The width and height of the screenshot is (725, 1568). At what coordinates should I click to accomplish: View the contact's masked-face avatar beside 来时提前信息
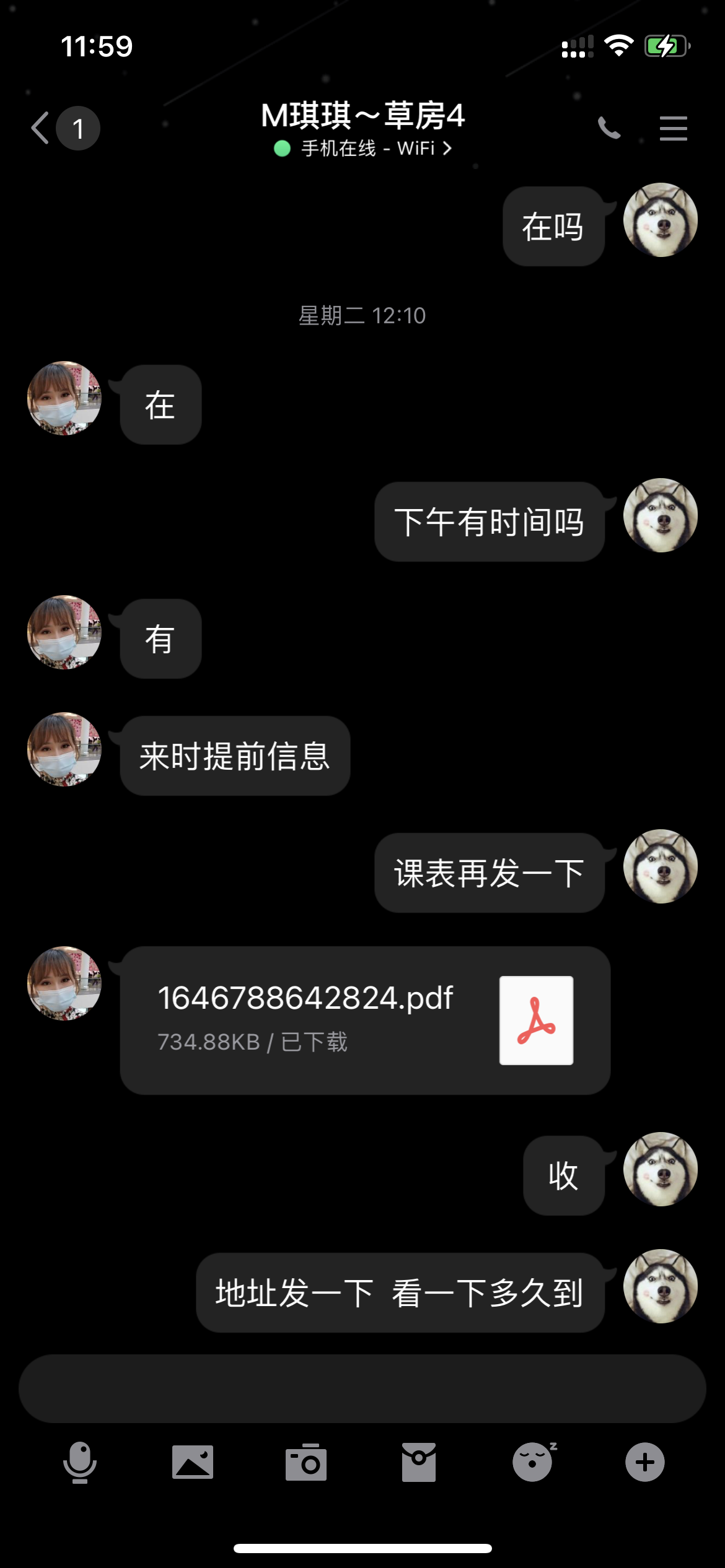(64, 749)
